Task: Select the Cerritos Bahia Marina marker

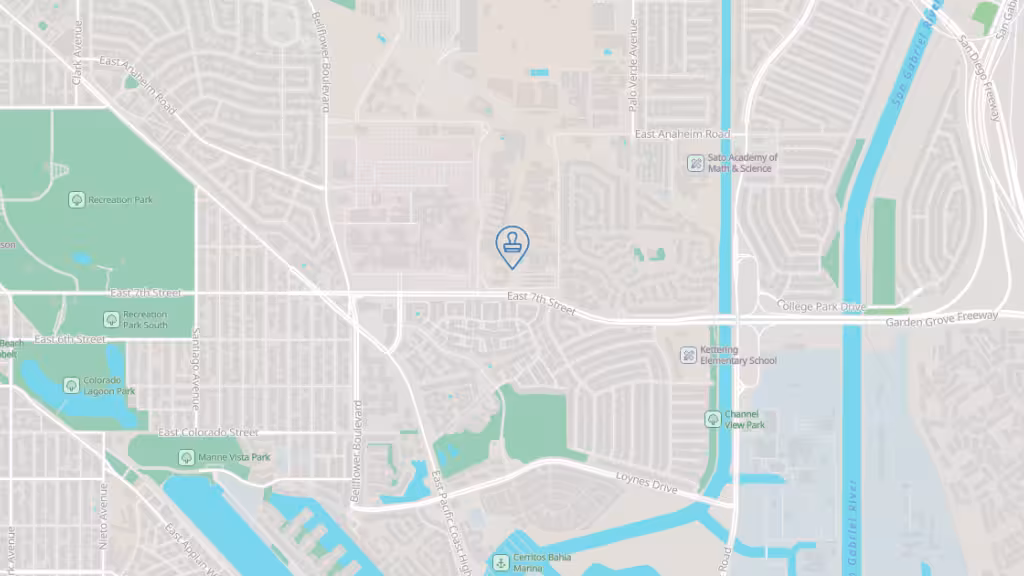Action: click(500, 564)
